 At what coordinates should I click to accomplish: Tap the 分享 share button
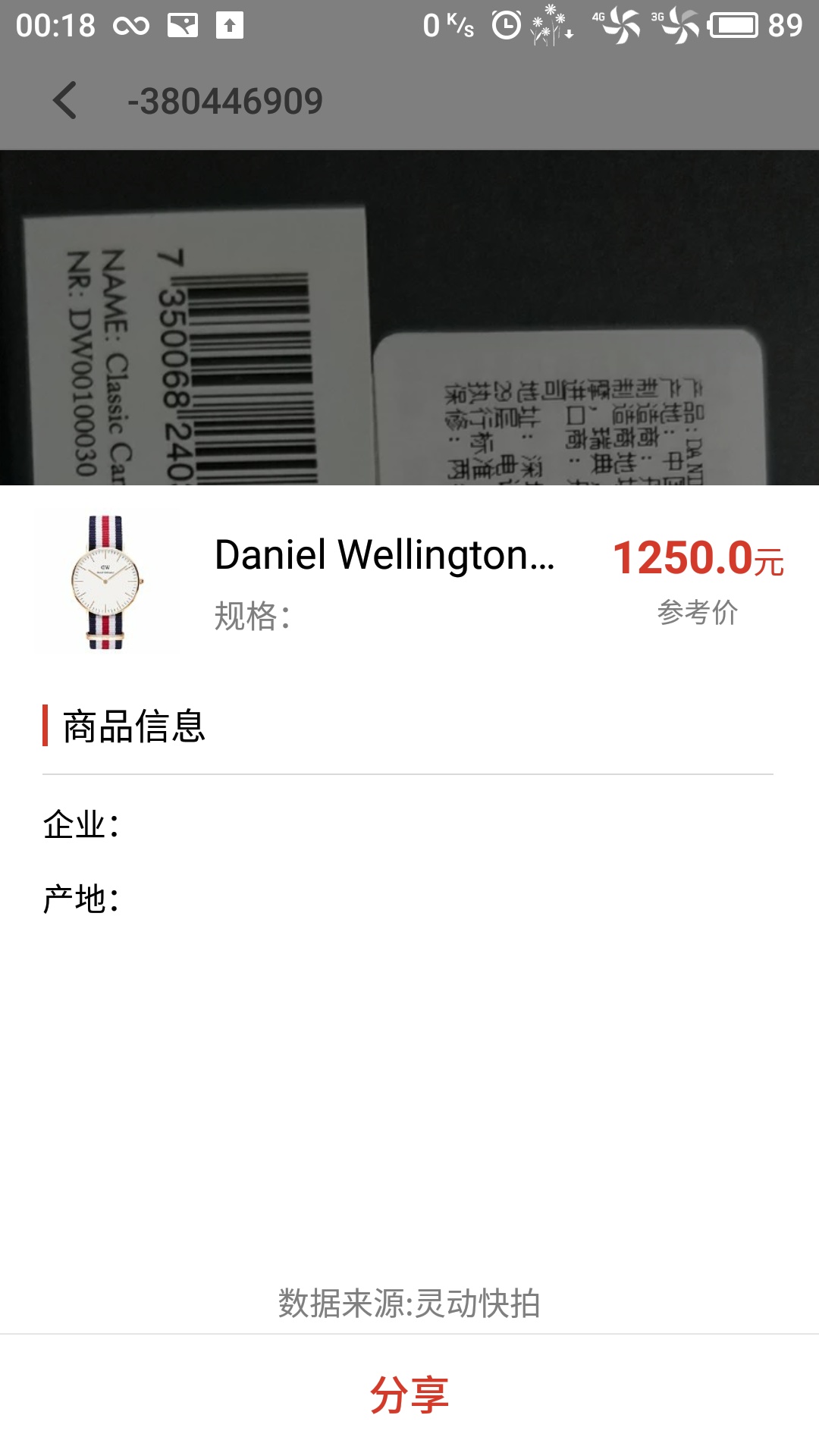[x=409, y=1395]
